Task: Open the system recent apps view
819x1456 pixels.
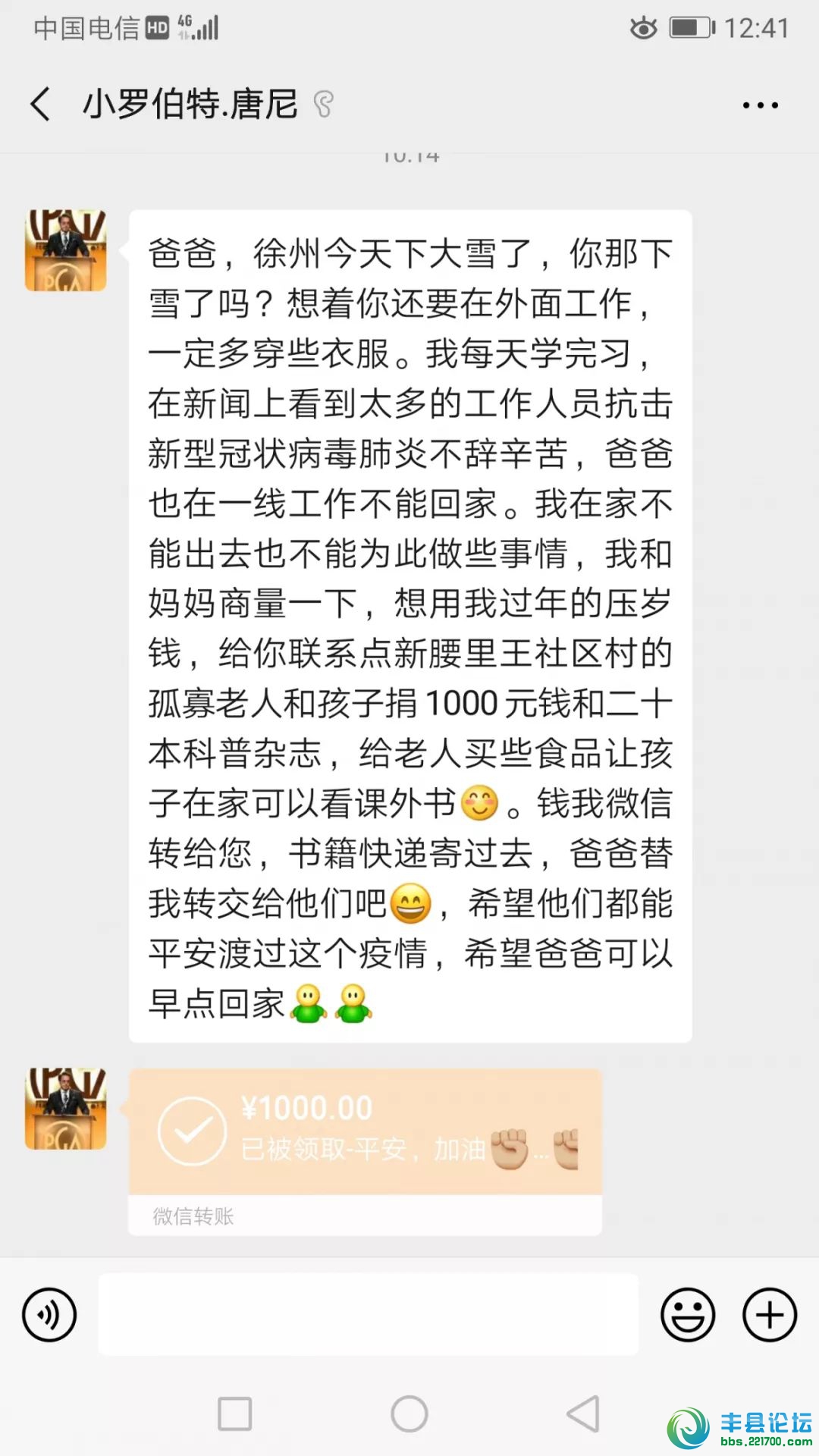Action: click(234, 1414)
